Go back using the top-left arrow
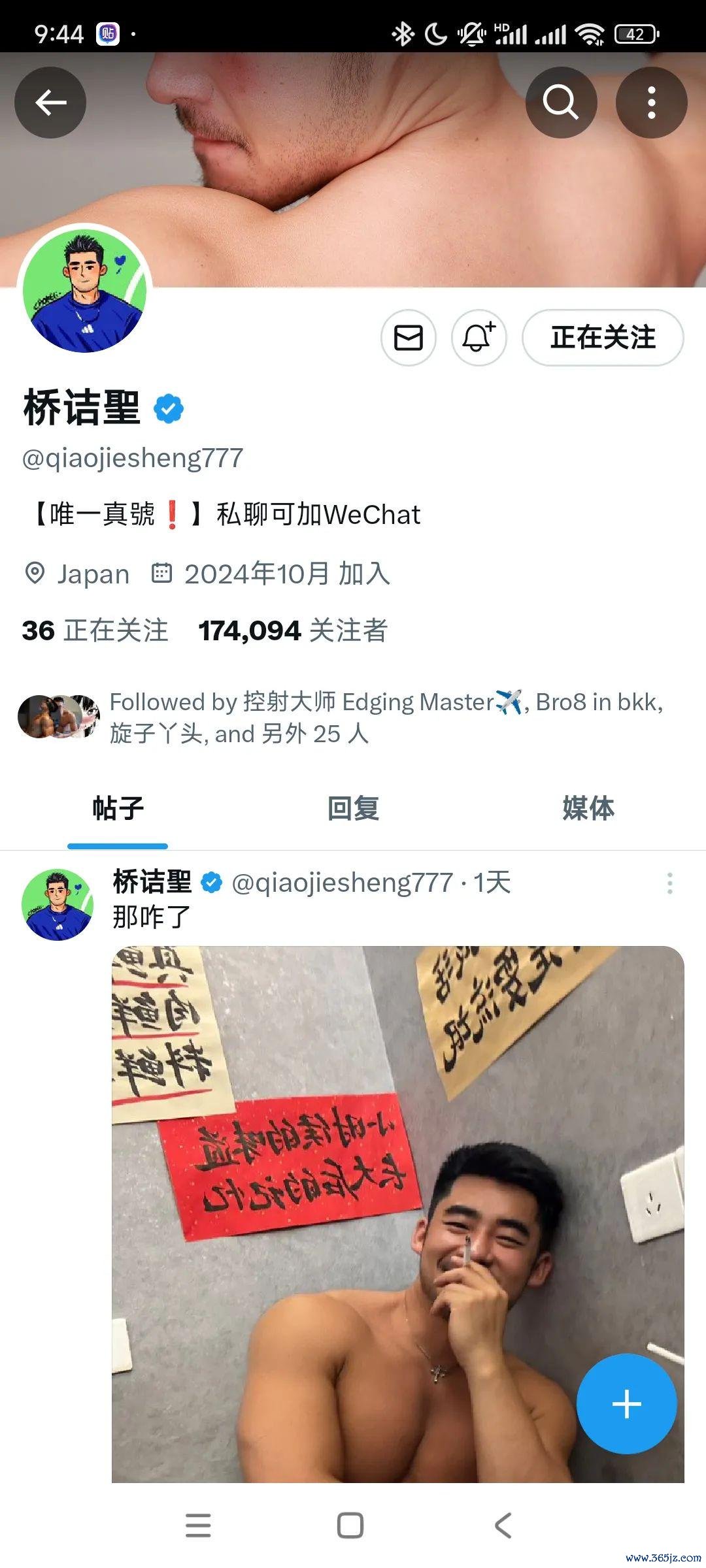706x1568 pixels. coord(50,103)
